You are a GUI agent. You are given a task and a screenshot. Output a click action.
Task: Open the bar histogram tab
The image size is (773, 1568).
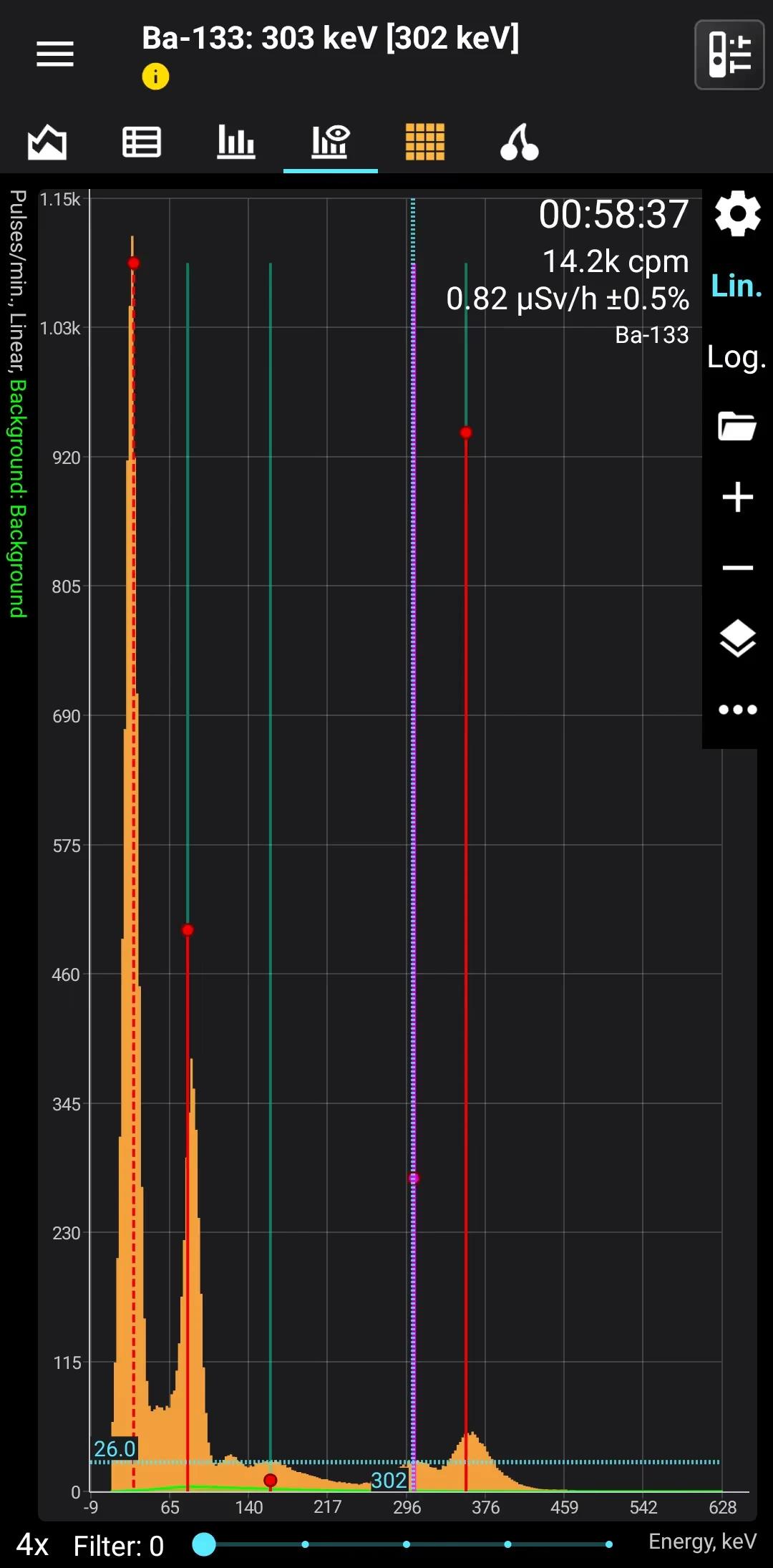click(236, 142)
